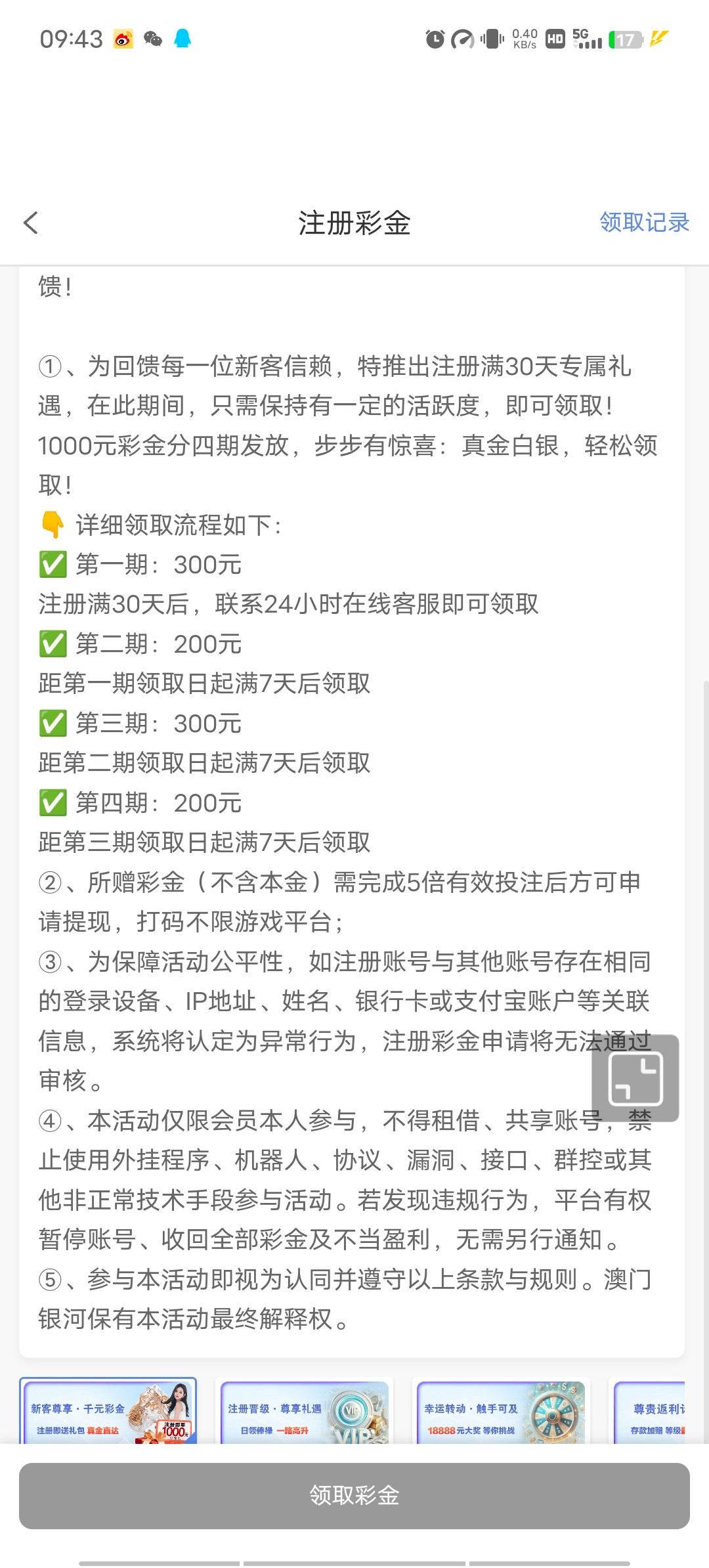
Task: Tap the yellow charging lightning icon
Action: click(656, 39)
